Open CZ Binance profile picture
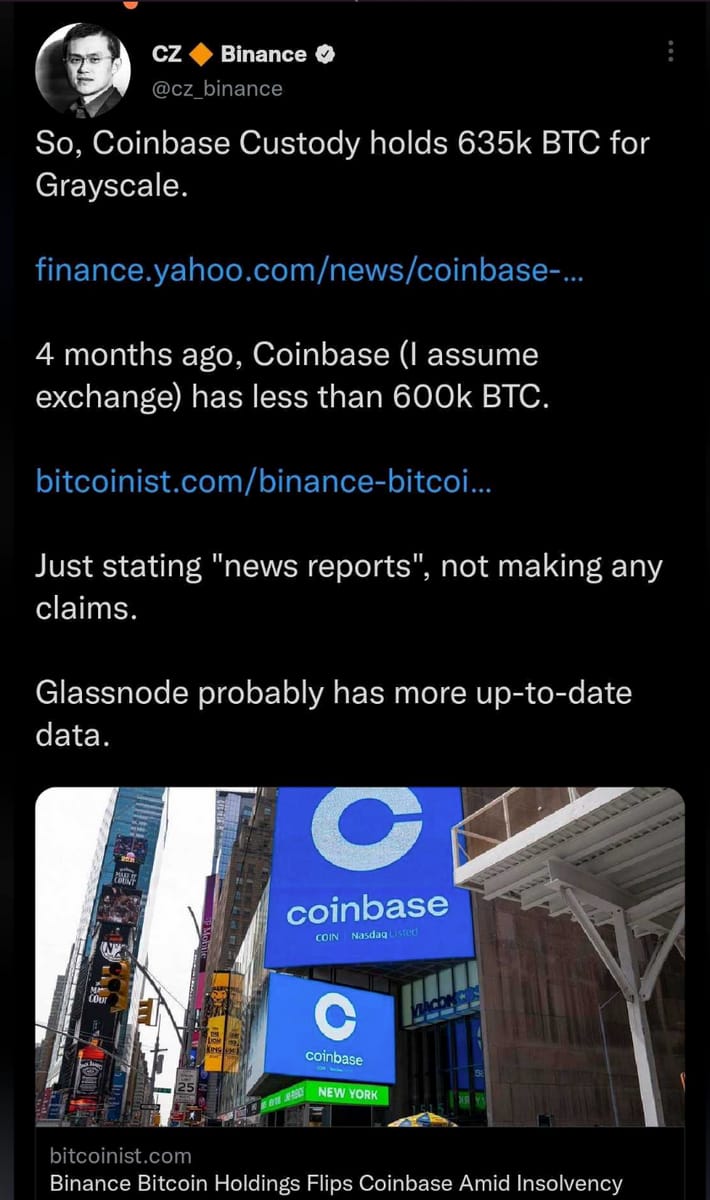 [82, 71]
